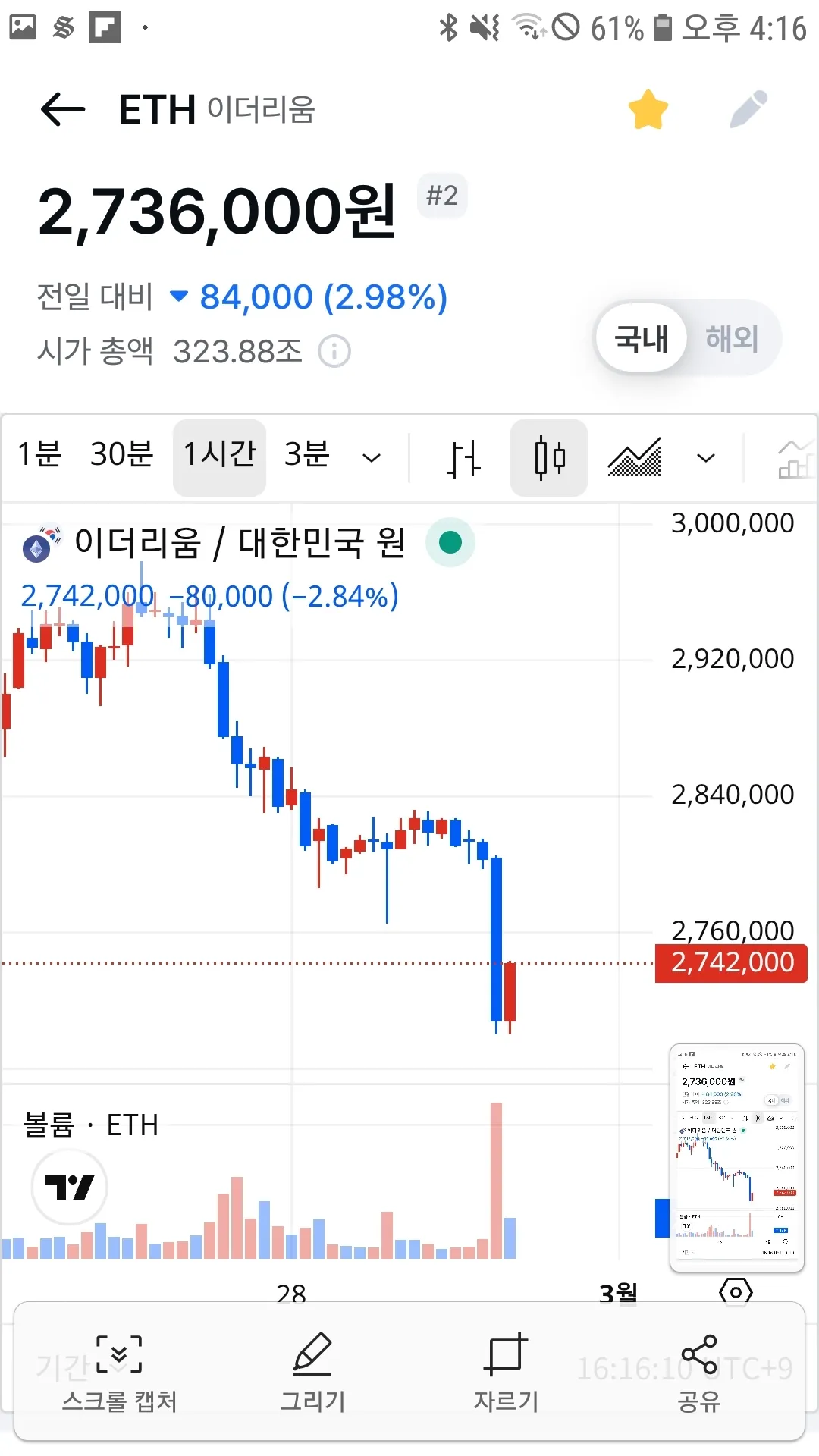The height and width of the screenshot is (1456, 819).
Task: Expand the time interval dropdown
Action: click(x=372, y=458)
